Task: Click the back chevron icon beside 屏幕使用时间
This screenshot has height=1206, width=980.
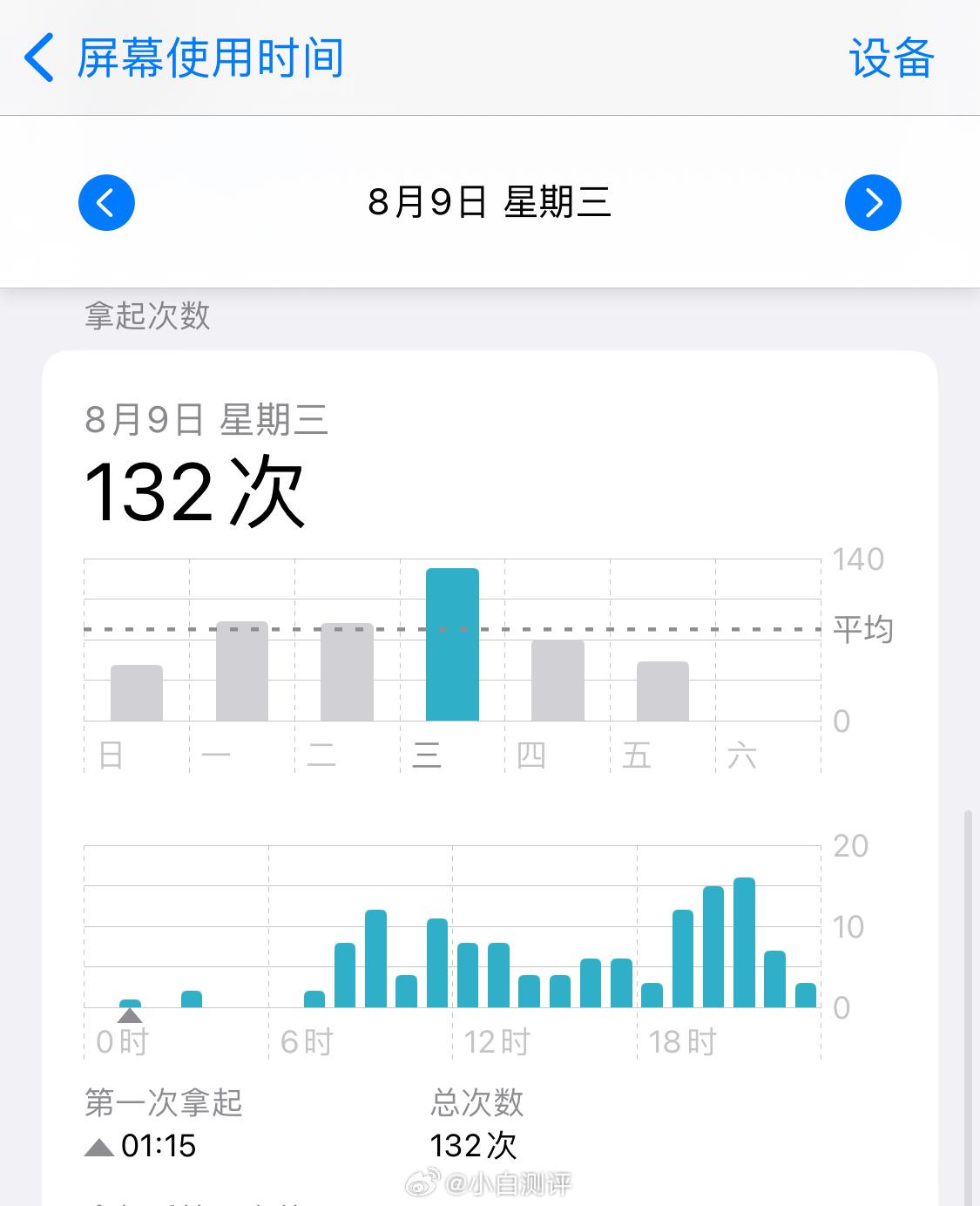Action: 39,58
